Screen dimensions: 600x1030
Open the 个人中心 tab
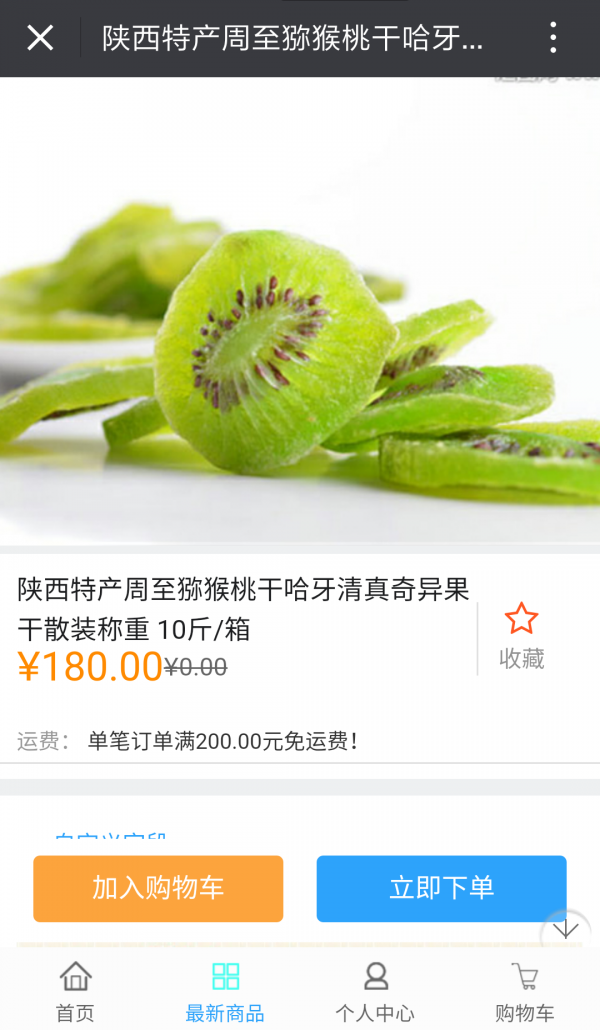375,991
